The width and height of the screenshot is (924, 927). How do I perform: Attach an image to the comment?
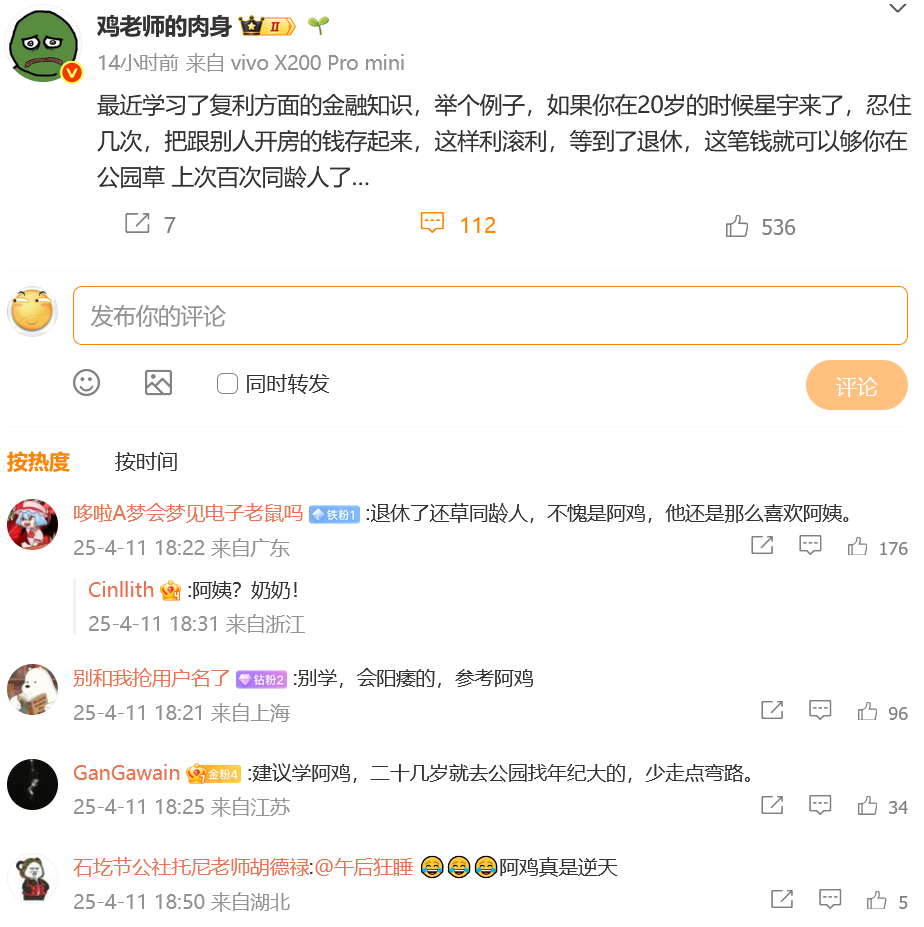158,382
